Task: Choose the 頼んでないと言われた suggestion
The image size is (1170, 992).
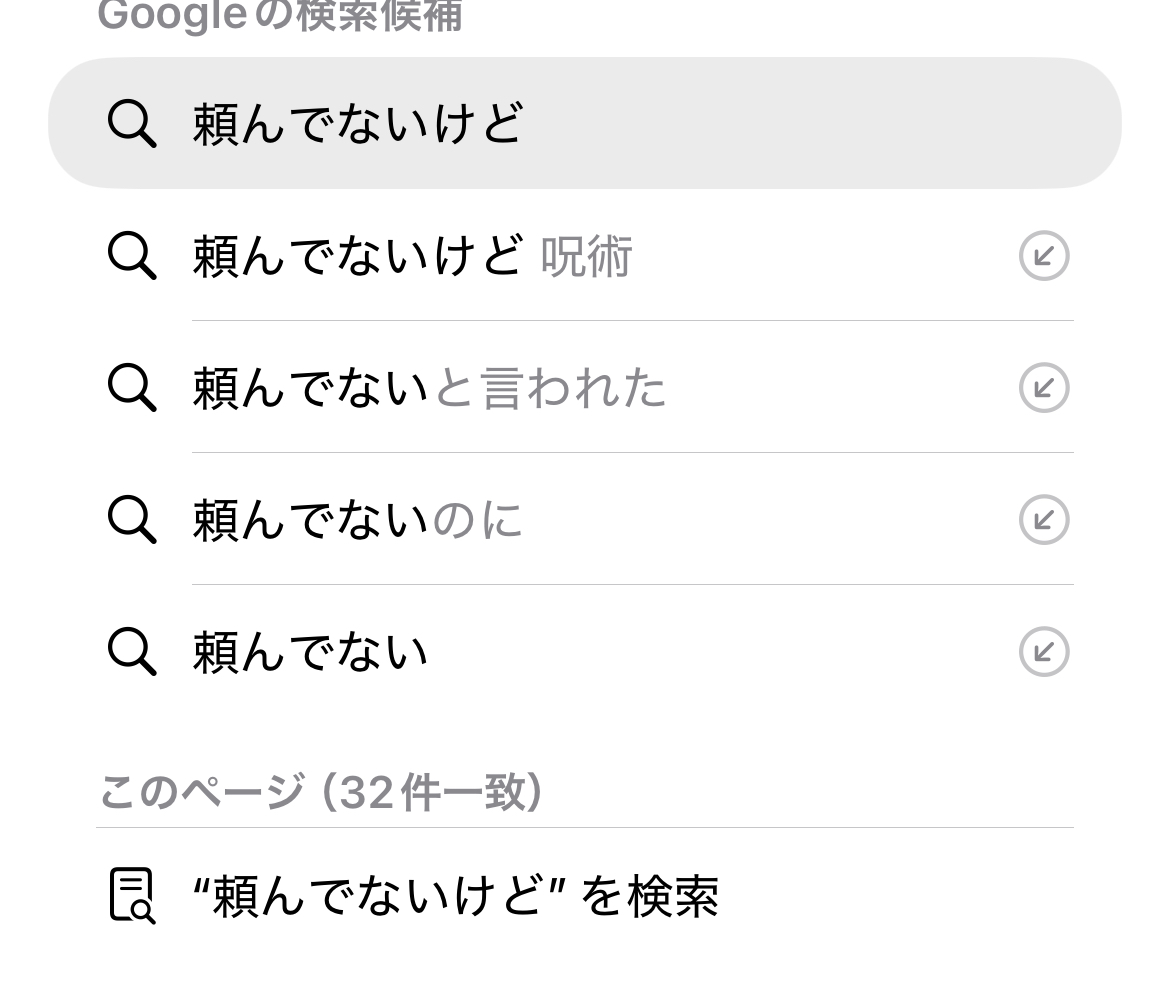Action: click(429, 389)
